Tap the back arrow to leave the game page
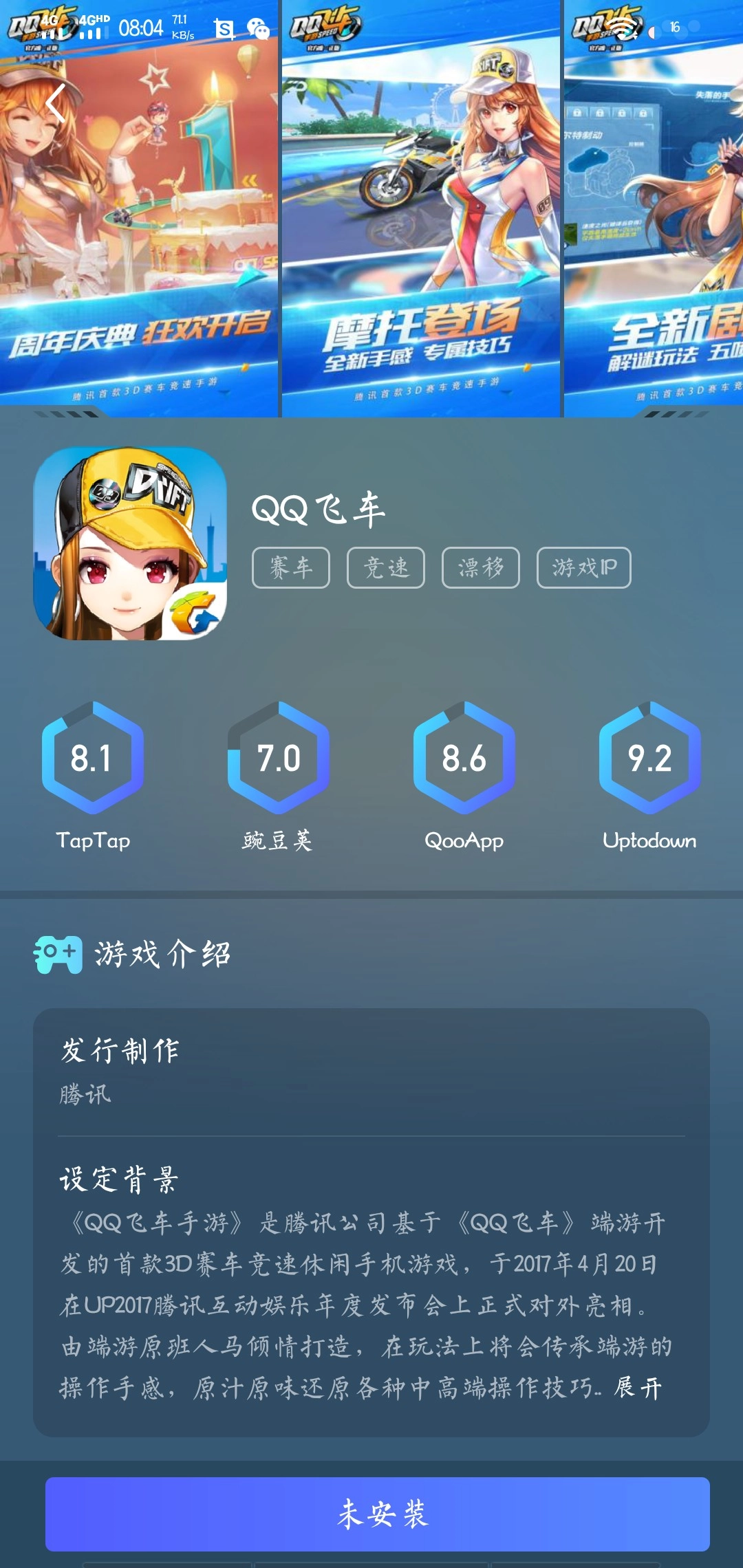This screenshot has width=743, height=1568. pyautogui.click(x=56, y=102)
